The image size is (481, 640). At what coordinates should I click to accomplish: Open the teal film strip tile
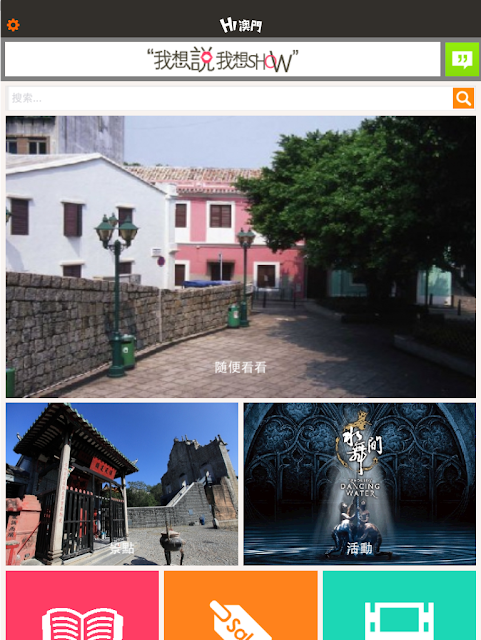[x=399, y=605]
